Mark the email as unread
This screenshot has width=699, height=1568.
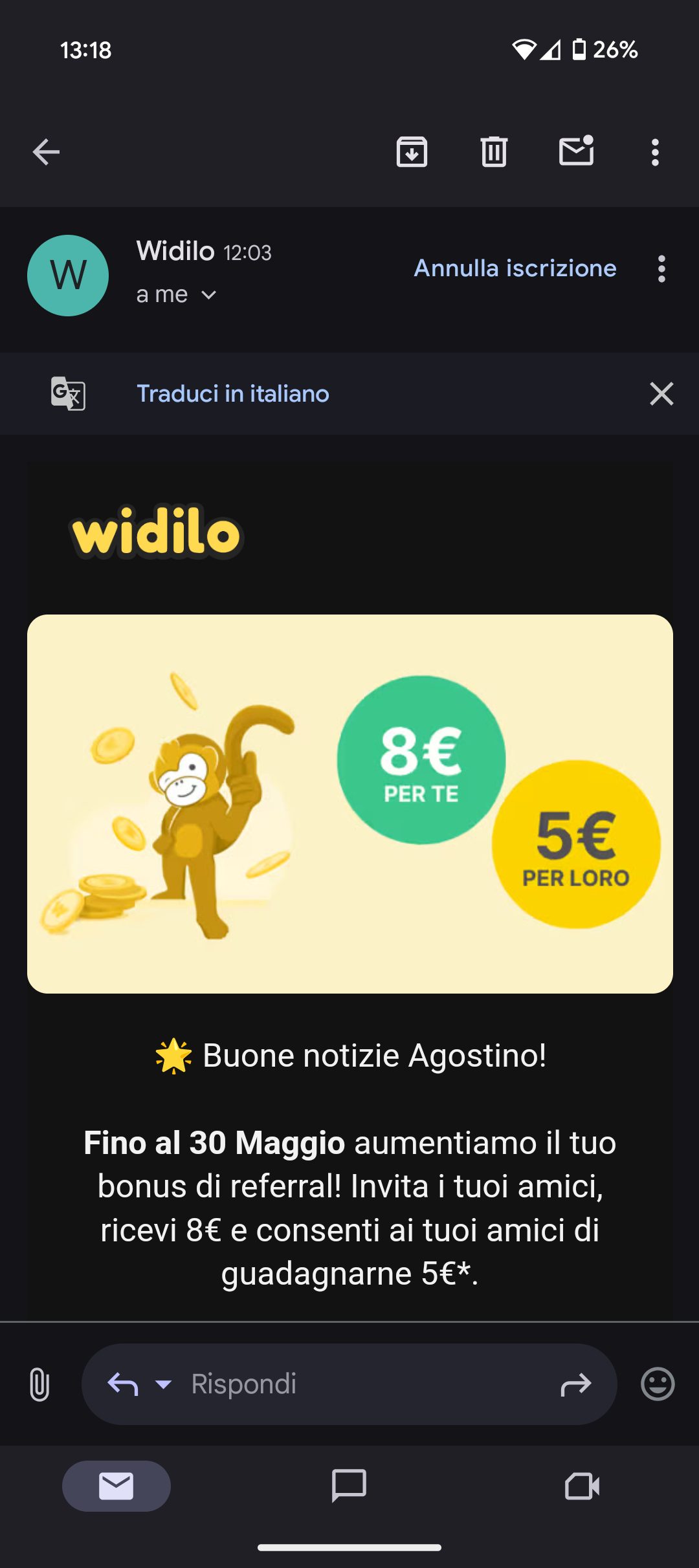click(576, 151)
